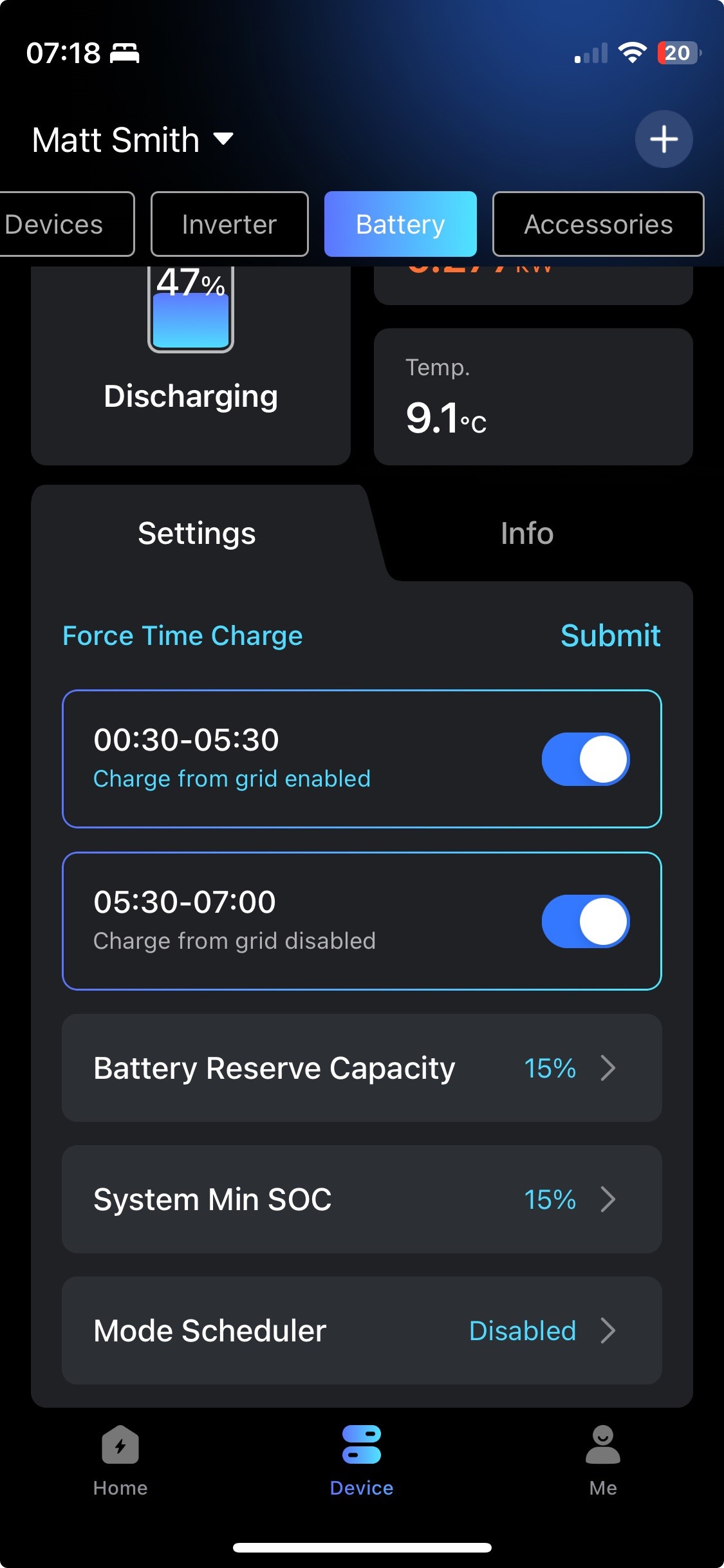Go to the Home tab

[x=120, y=1461]
